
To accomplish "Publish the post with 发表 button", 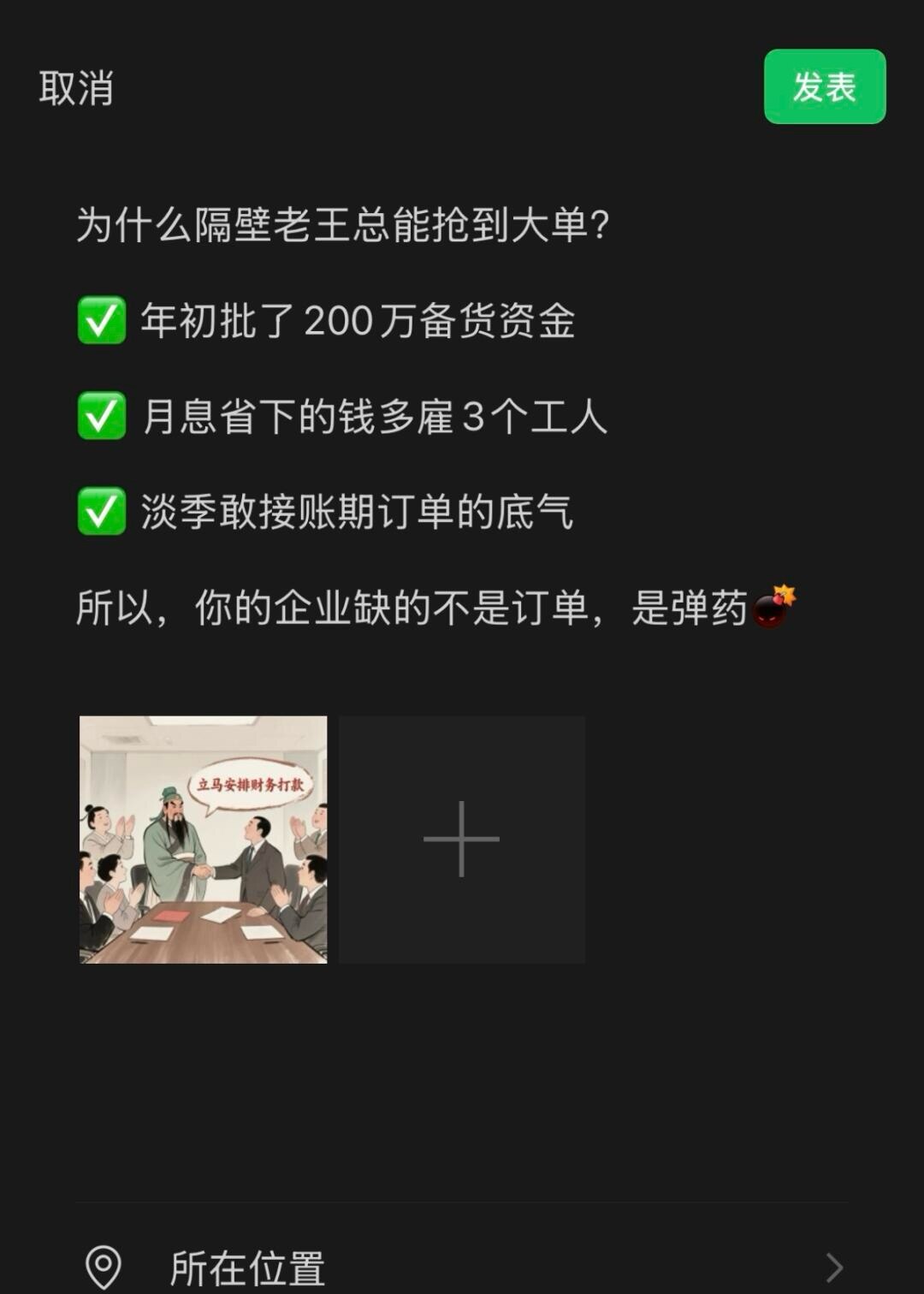I will (824, 87).
